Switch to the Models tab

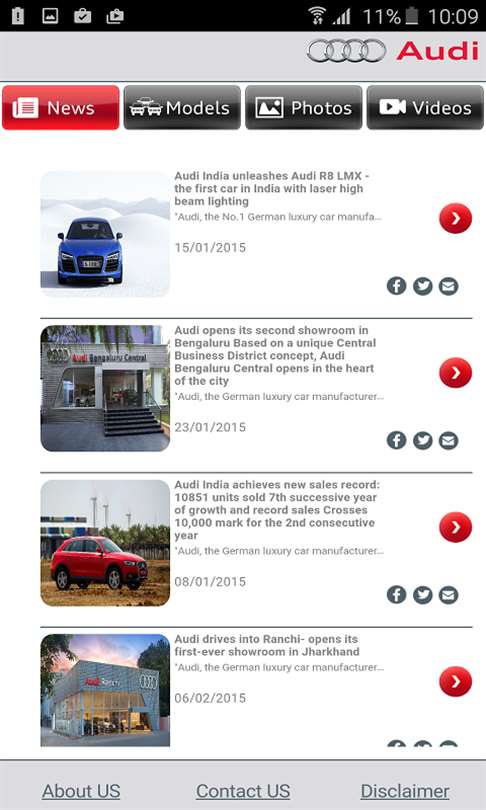(x=182, y=107)
